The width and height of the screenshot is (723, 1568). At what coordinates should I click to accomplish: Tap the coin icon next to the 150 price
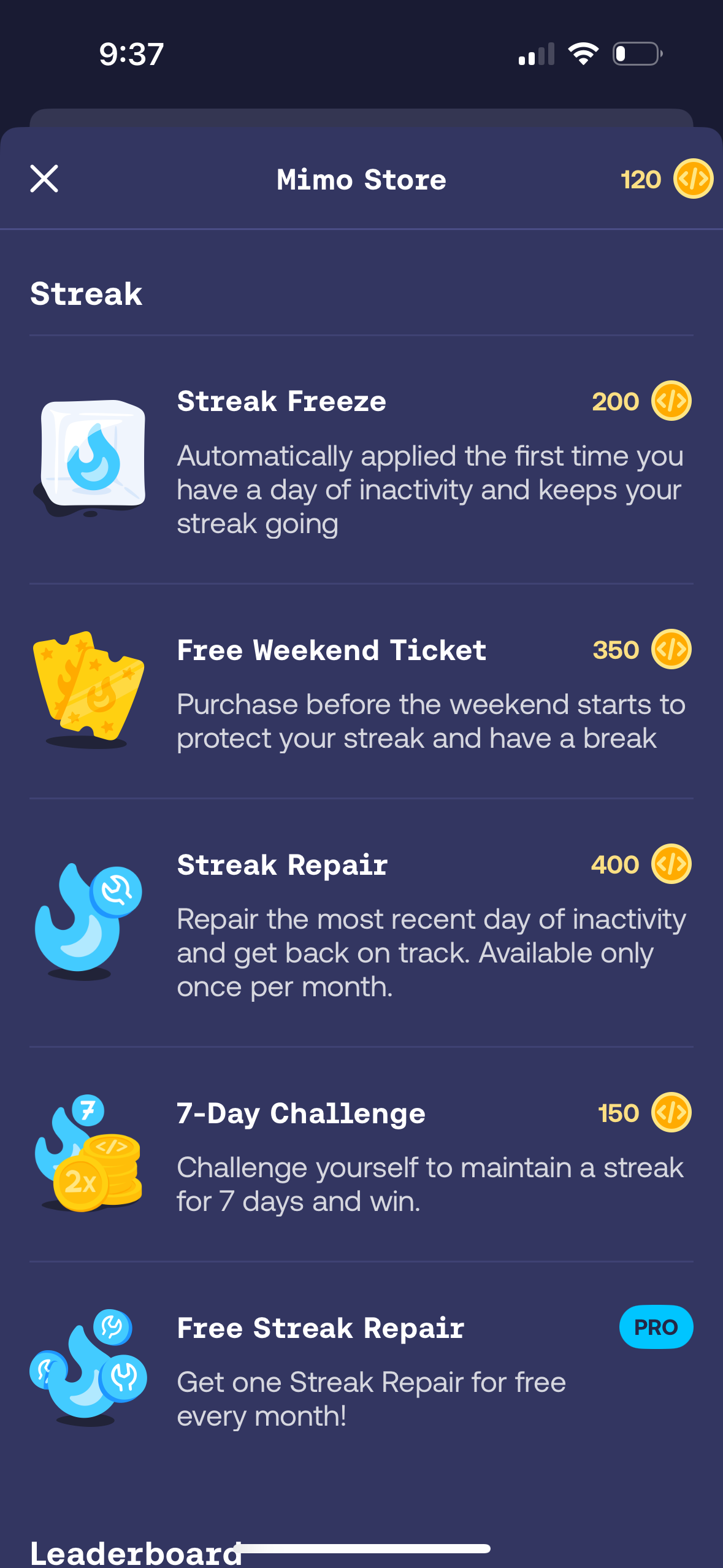[x=671, y=1113]
